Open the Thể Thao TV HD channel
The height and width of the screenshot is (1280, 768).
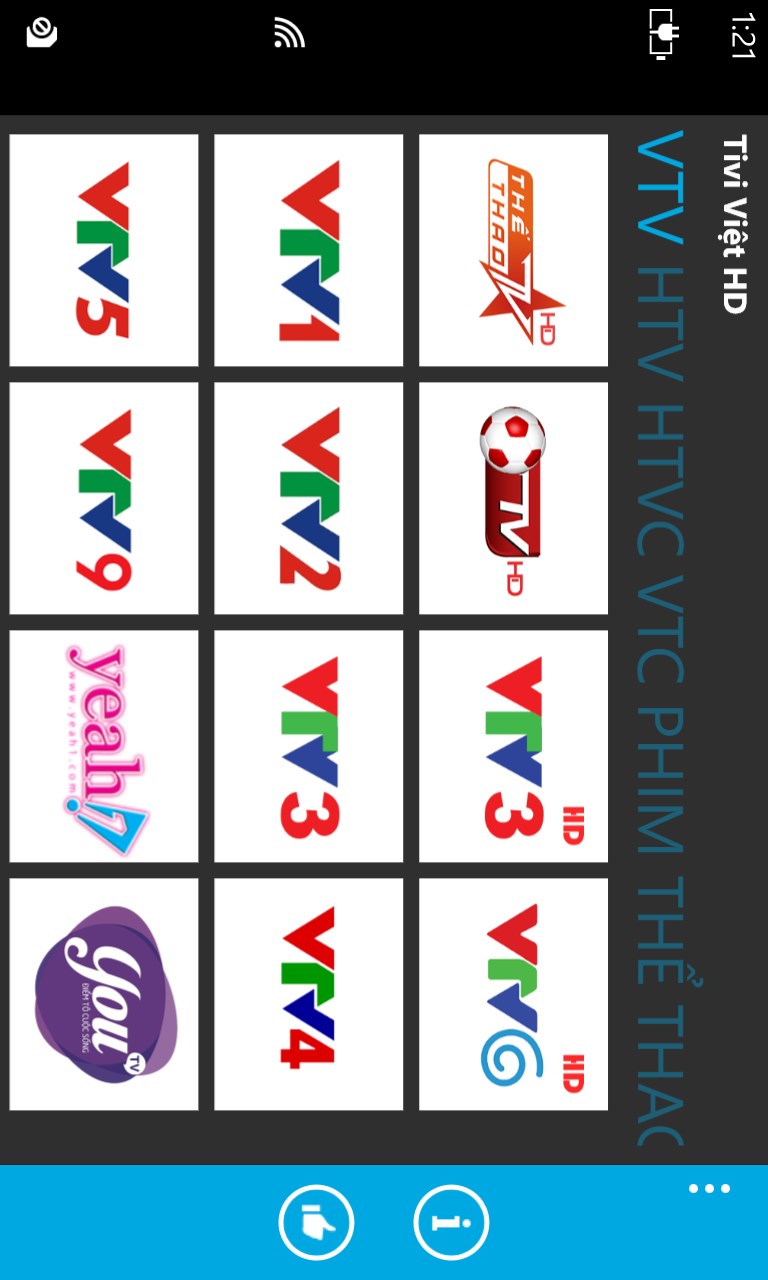click(x=513, y=250)
